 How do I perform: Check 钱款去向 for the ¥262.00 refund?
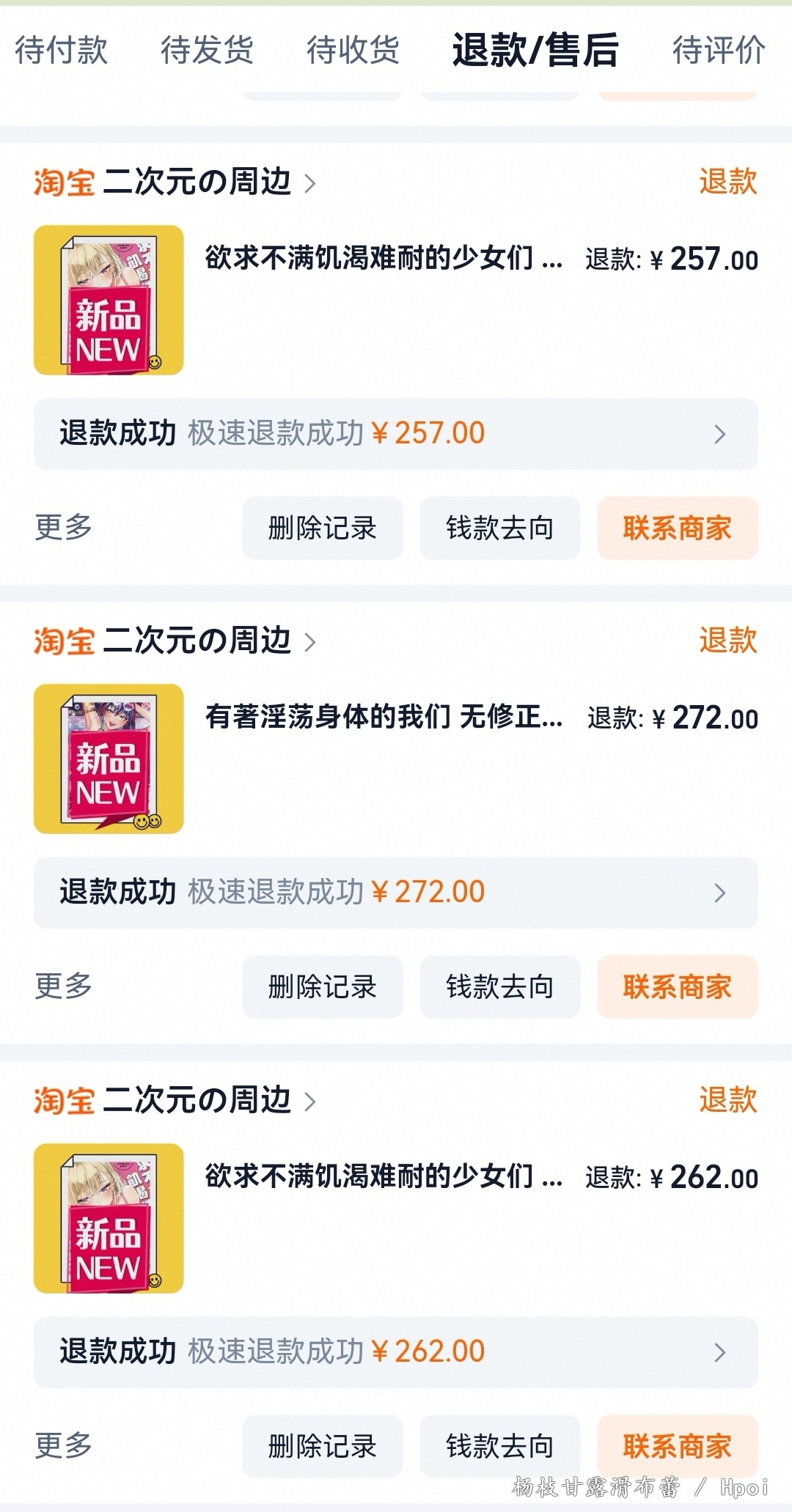(x=500, y=1446)
